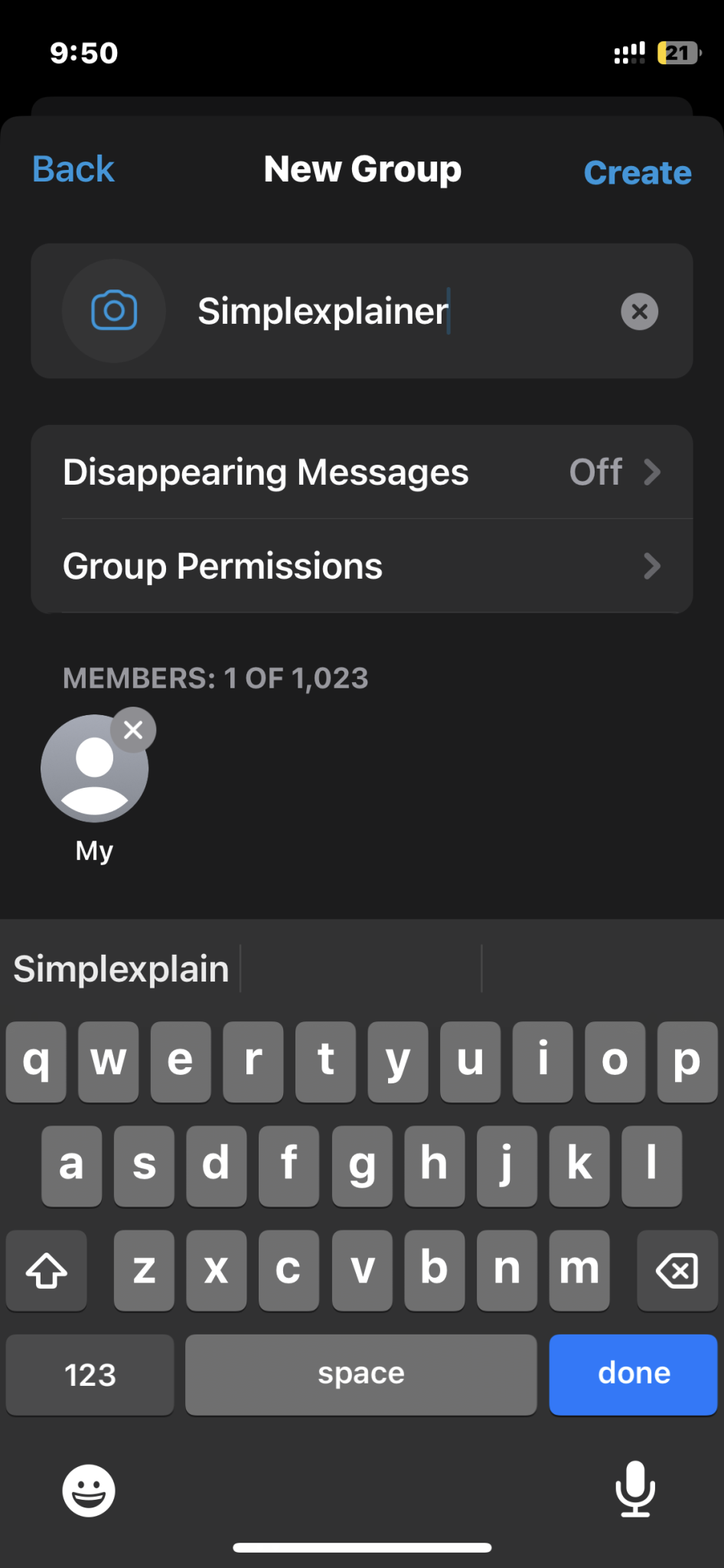Remove member My using the X badge
724x1568 pixels.
132,730
